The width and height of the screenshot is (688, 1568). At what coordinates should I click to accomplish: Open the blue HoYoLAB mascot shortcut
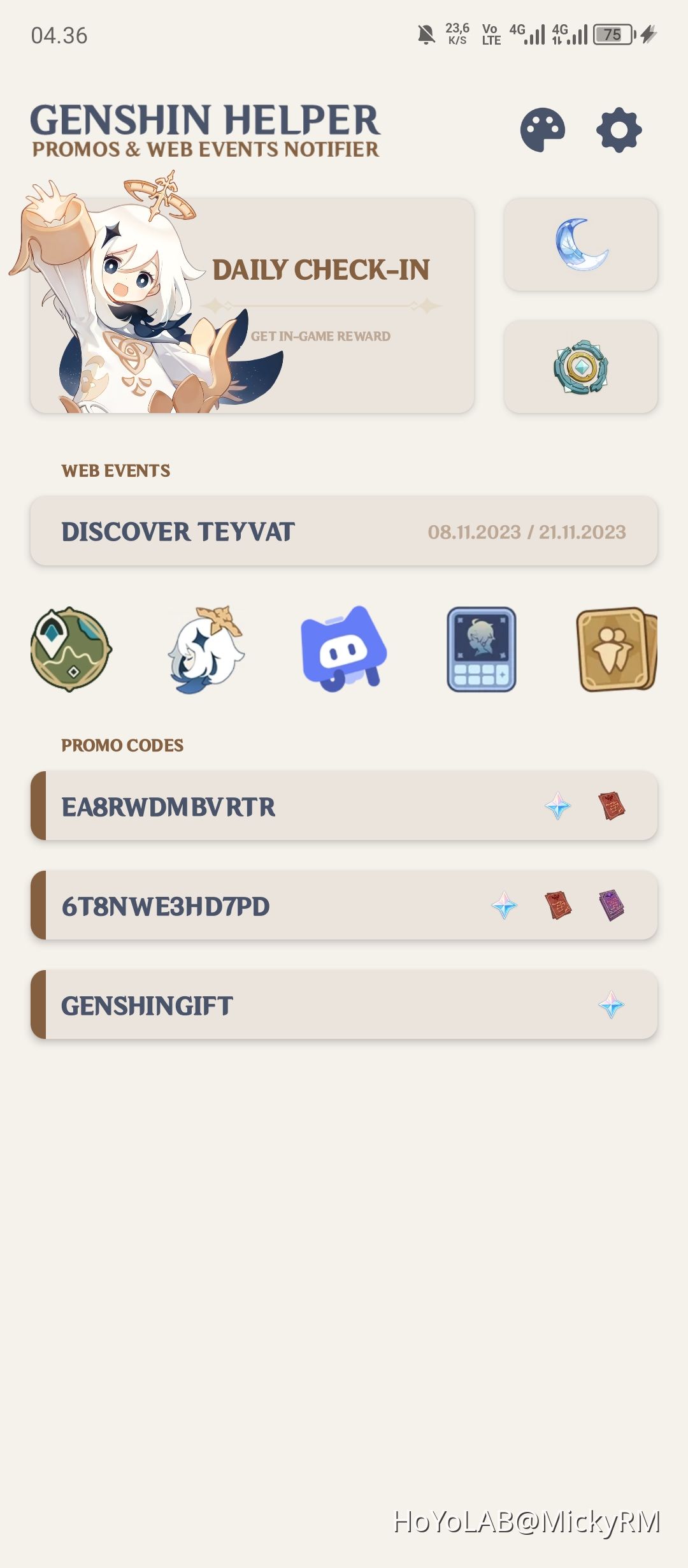[x=344, y=649]
